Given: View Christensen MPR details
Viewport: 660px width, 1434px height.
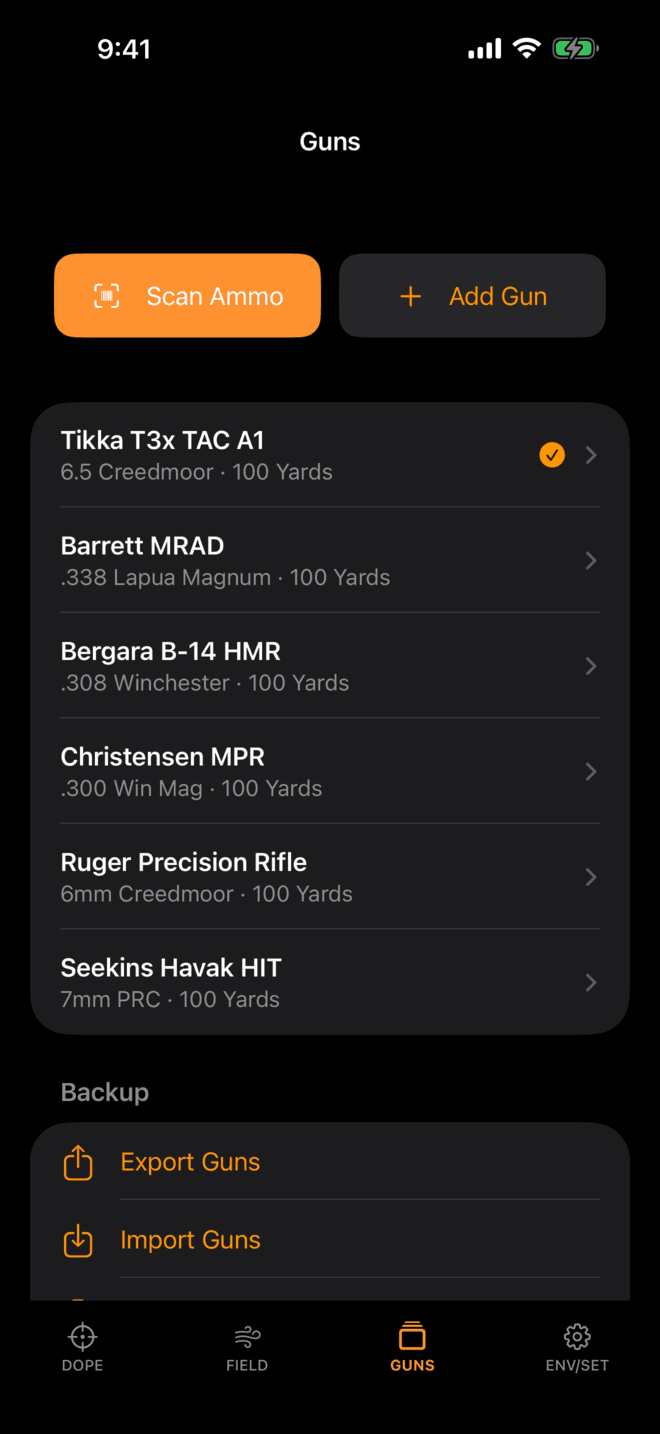Looking at the screenshot, I should tap(330, 771).
